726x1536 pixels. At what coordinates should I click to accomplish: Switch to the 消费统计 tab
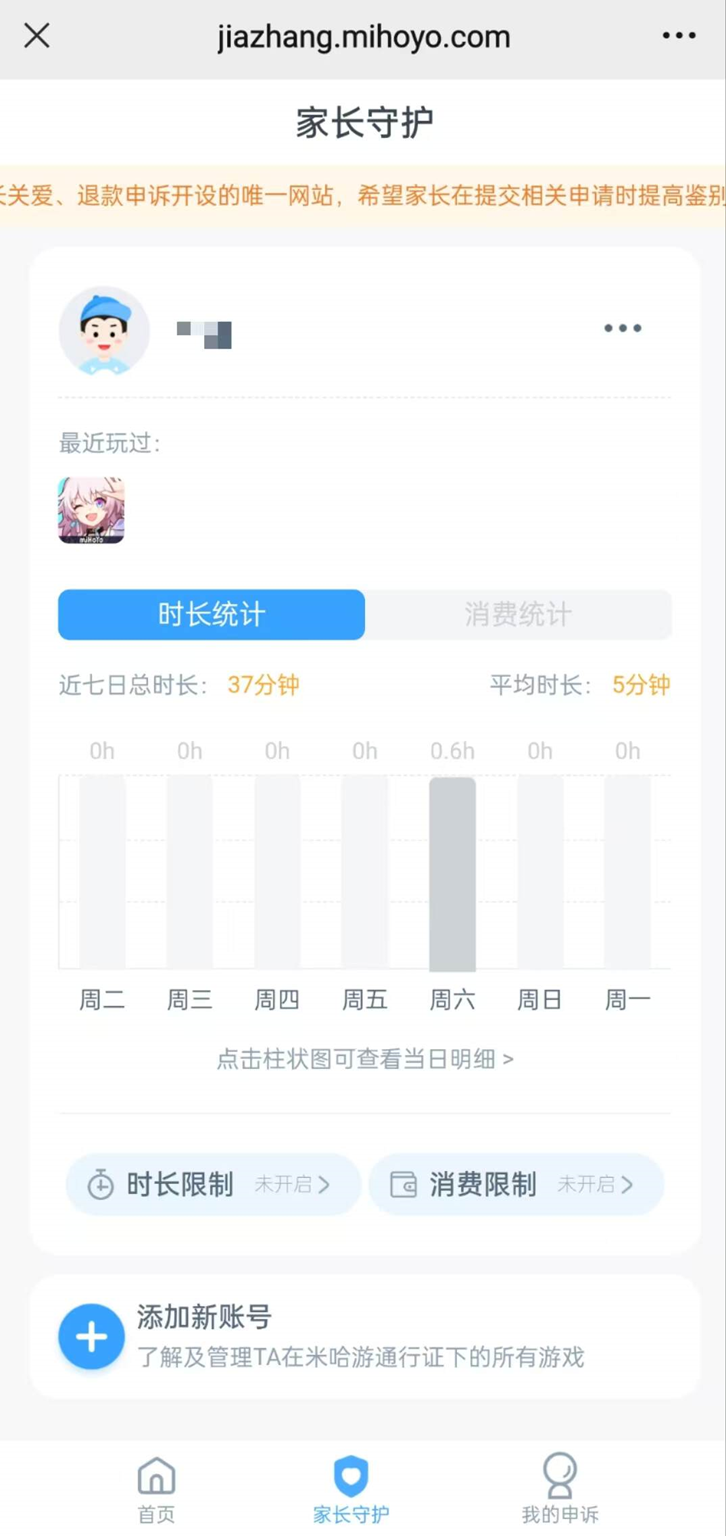tap(517, 614)
